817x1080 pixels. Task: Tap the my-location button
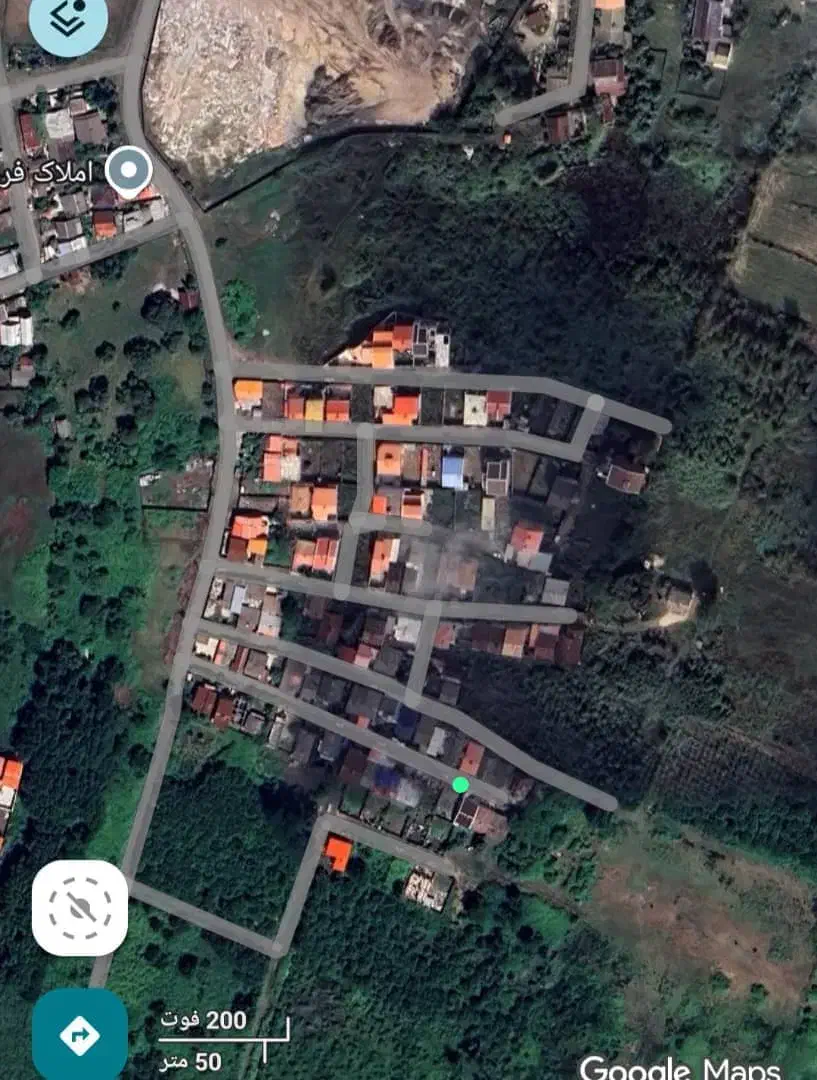click(80, 907)
